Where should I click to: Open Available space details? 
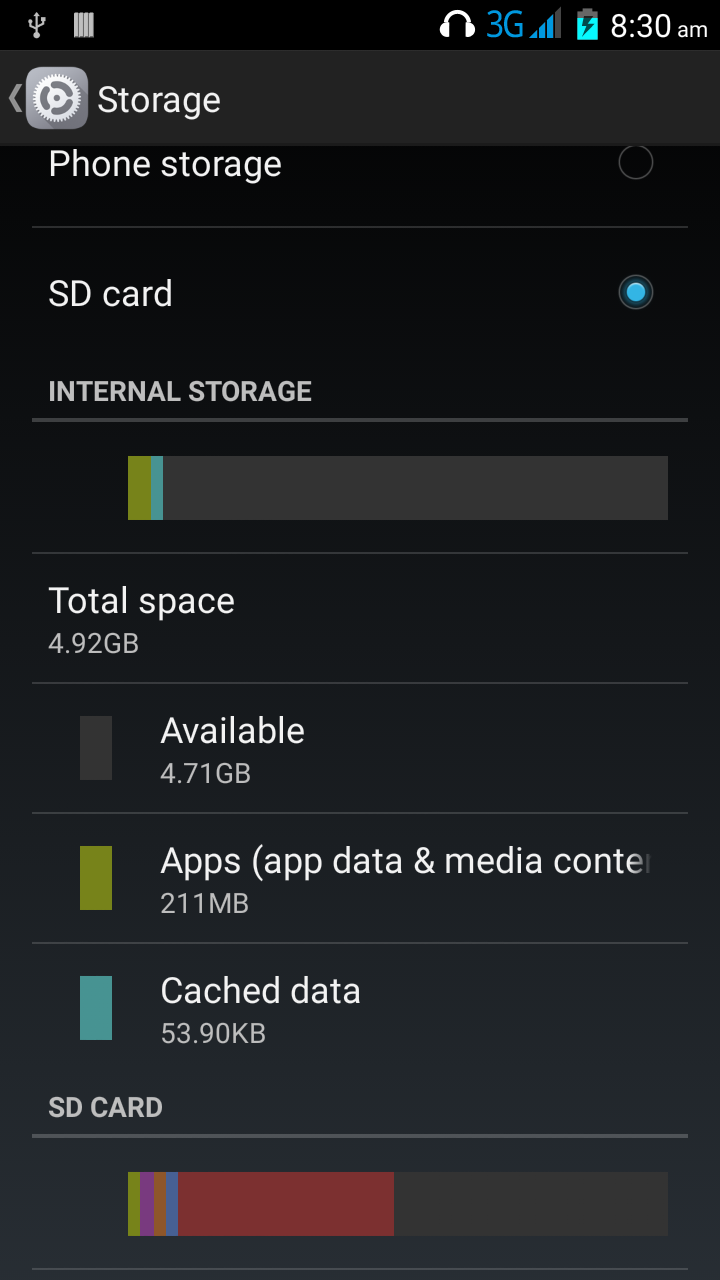click(360, 748)
